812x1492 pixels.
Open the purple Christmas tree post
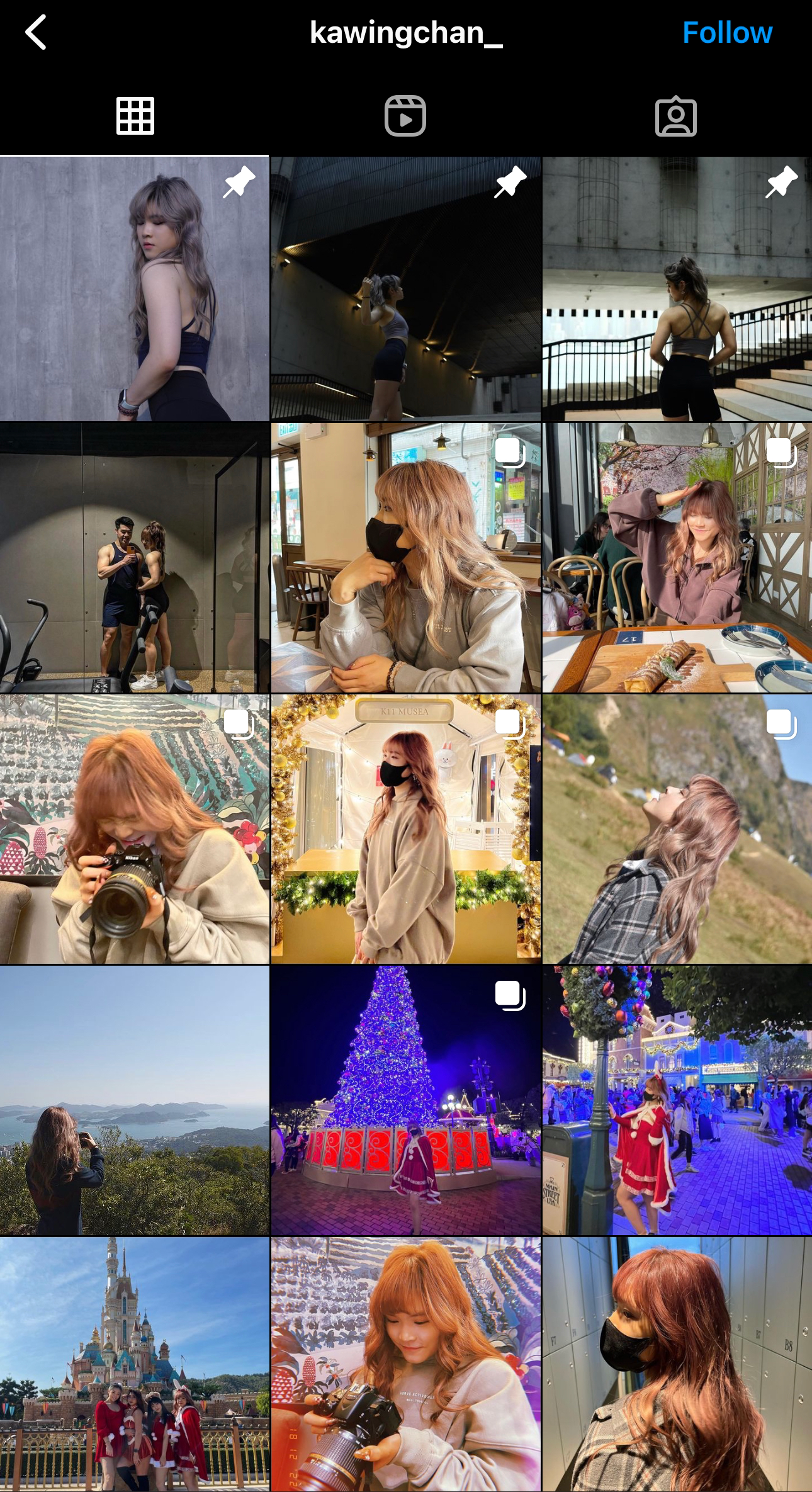tap(406, 1100)
